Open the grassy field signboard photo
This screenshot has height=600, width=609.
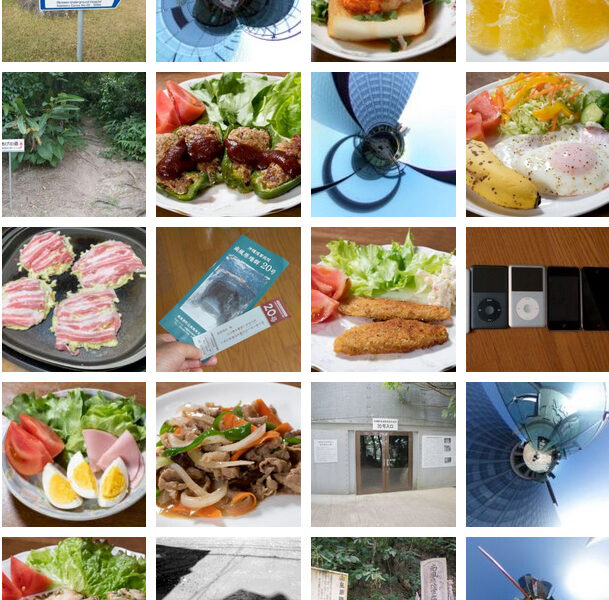(74, 30)
